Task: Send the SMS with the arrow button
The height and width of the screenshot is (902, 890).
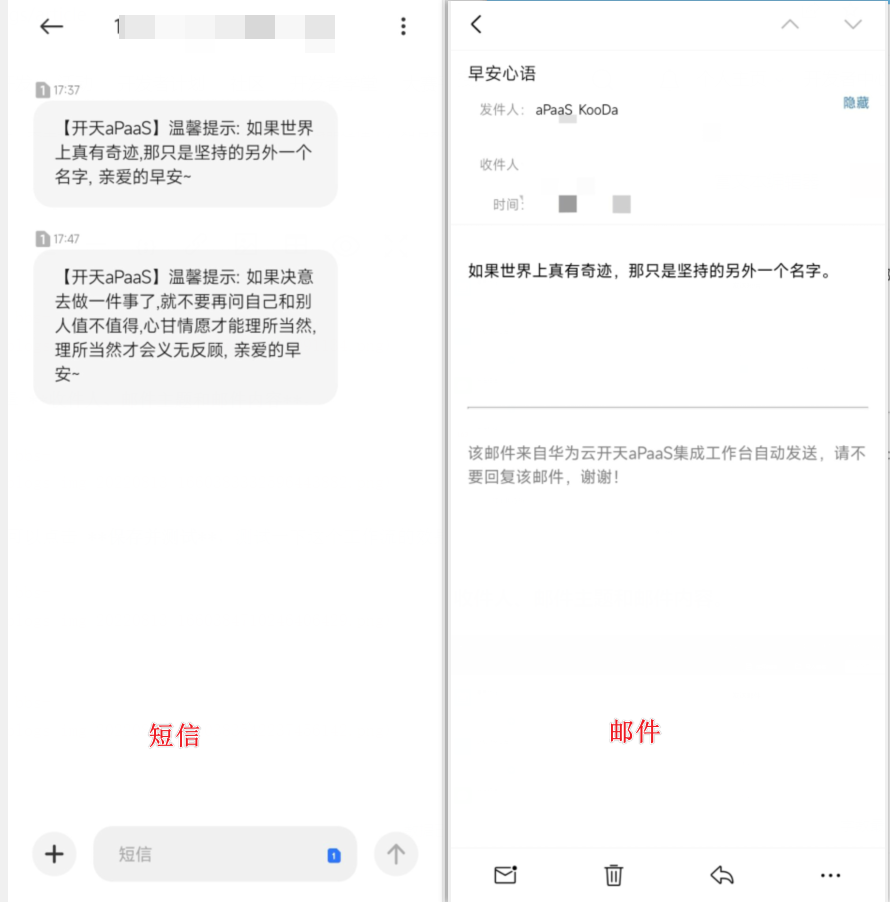Action: click(x=396, y=854)
